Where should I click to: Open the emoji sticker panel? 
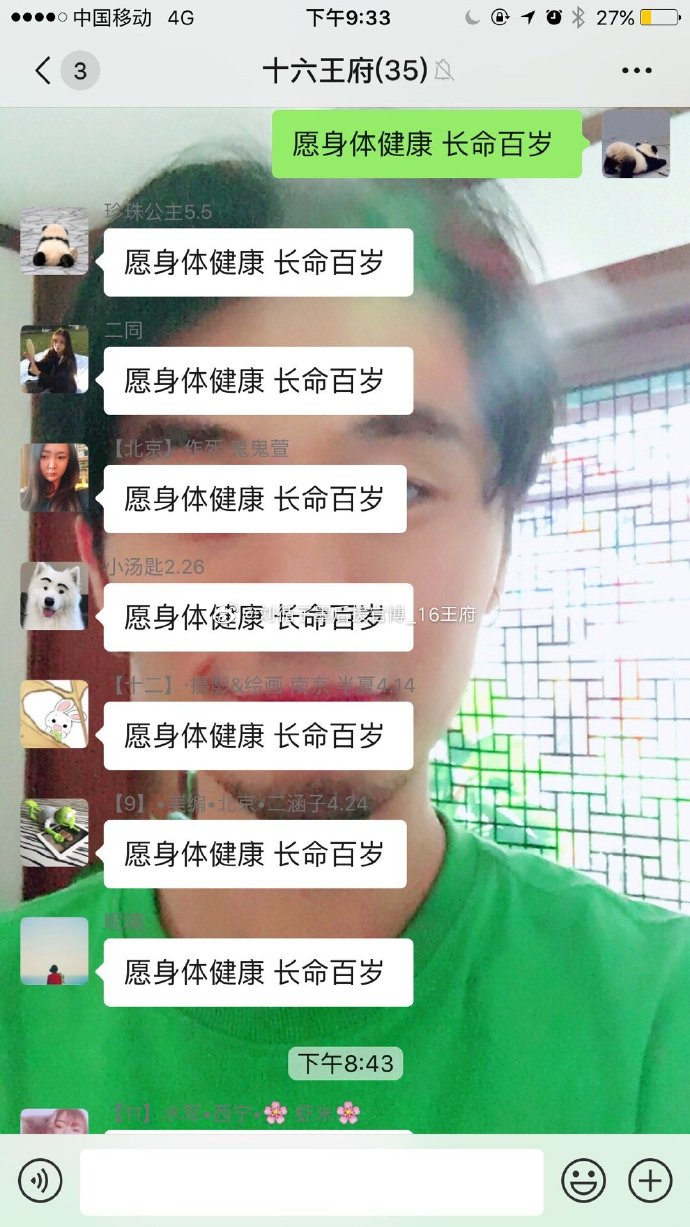point(583,1181)
